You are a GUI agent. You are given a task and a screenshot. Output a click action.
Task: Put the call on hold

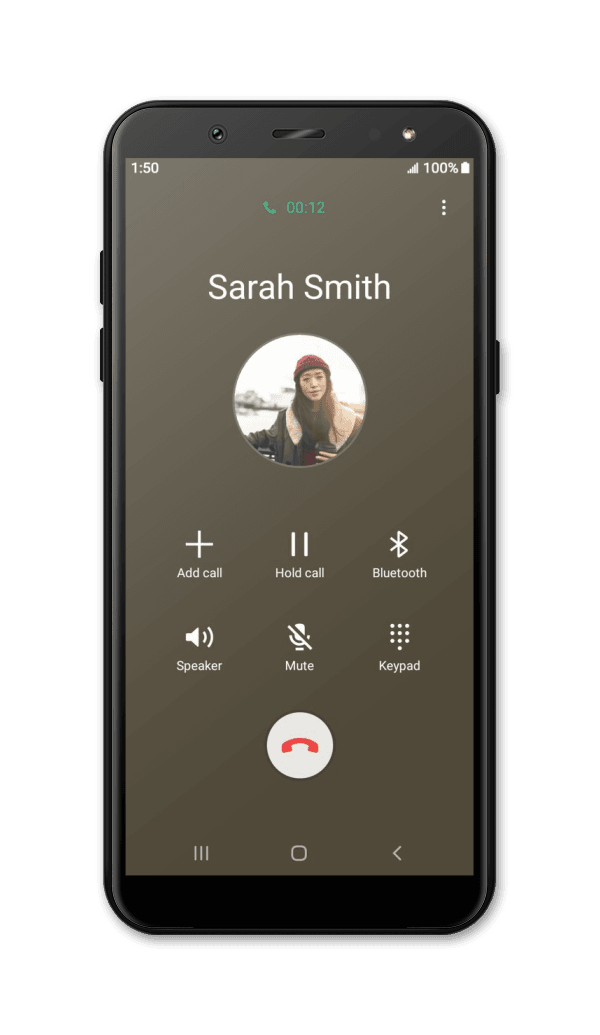[300, 555]
